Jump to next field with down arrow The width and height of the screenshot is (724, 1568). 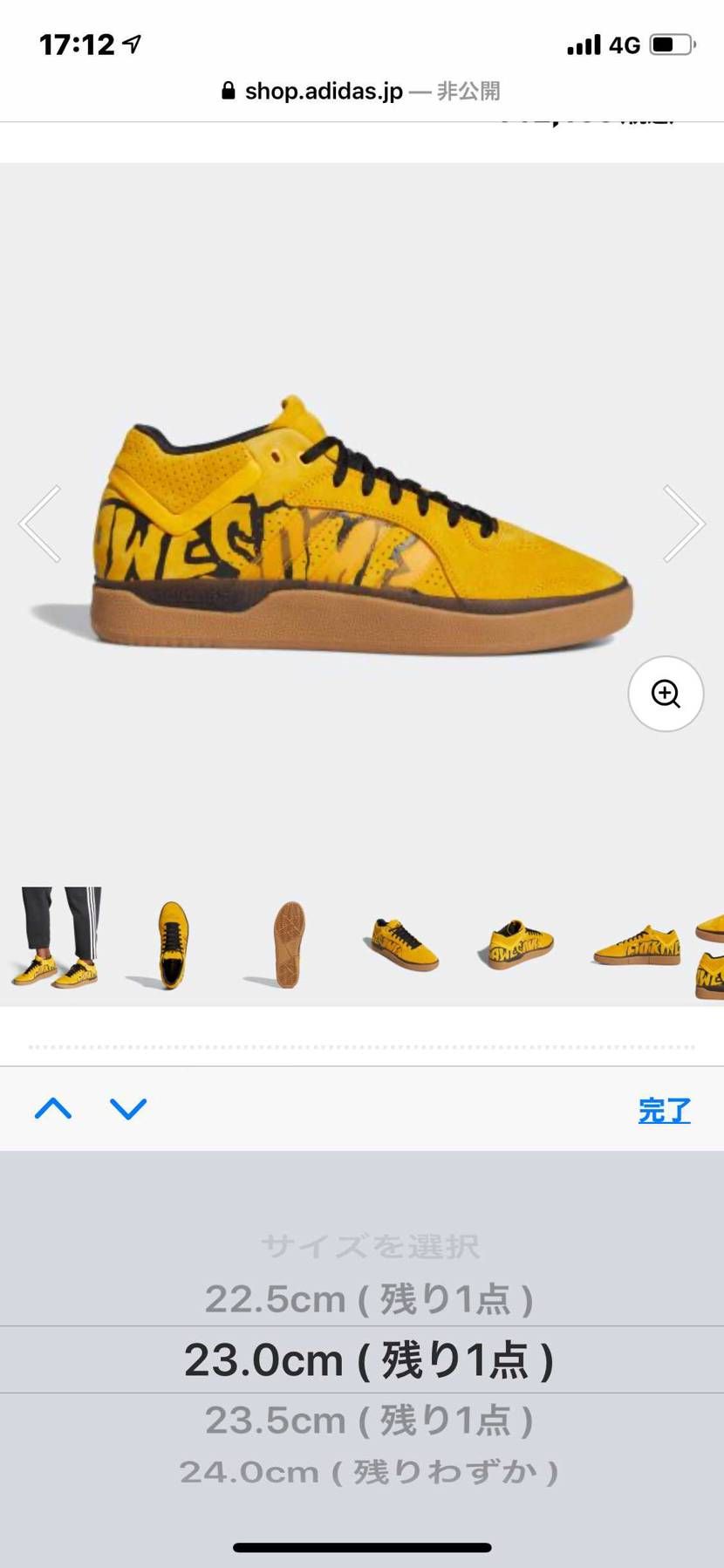point(128,1109)
